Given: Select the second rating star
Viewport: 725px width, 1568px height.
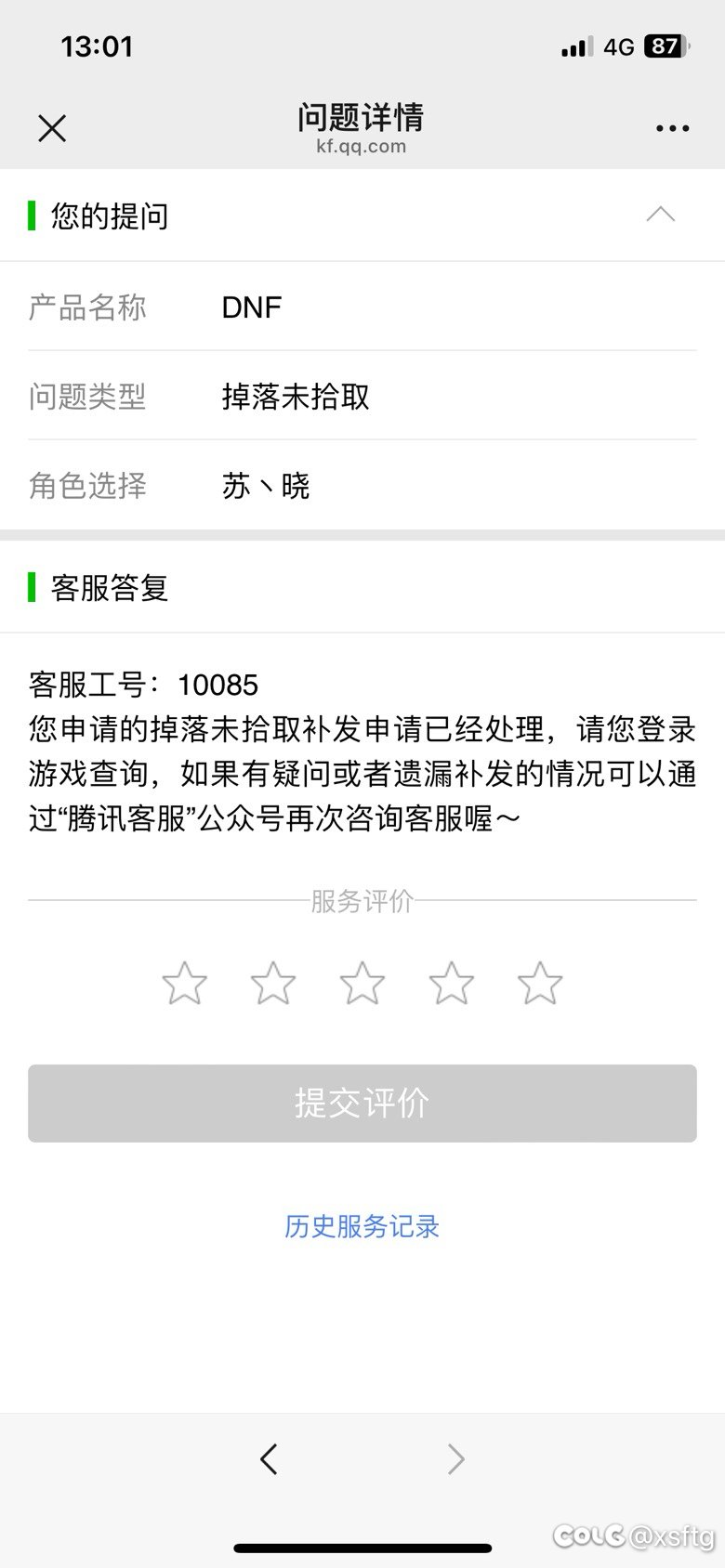Looking at the screenshot, I should (273, 983).
